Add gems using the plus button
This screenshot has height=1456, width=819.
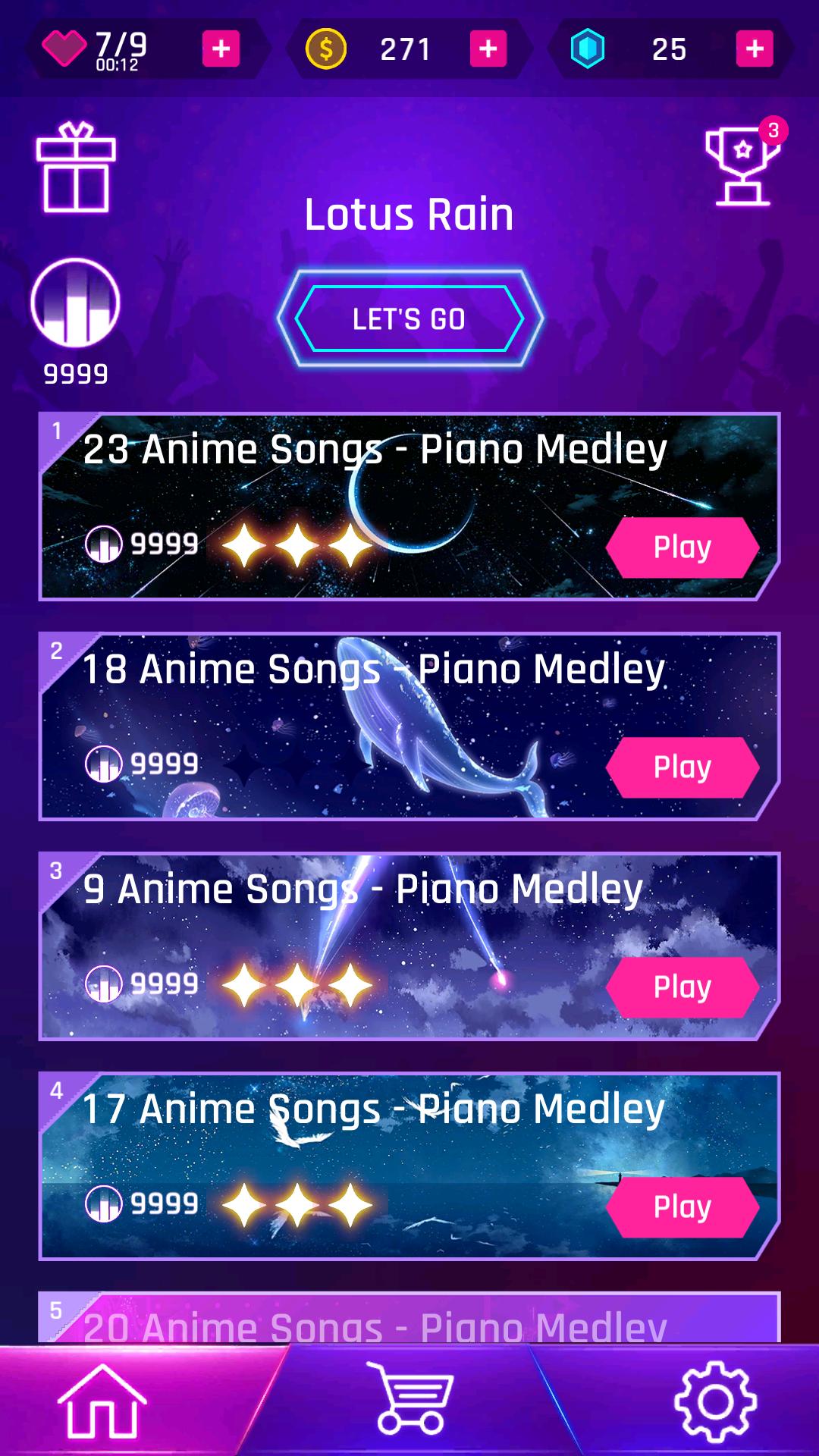(754, 49)
